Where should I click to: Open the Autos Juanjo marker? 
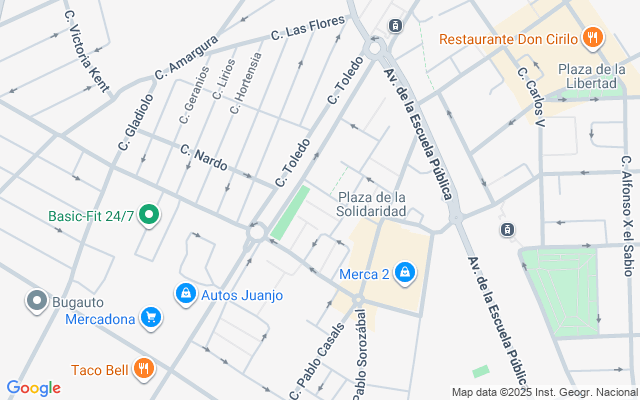pyautogui.click(x=186, y=294)
